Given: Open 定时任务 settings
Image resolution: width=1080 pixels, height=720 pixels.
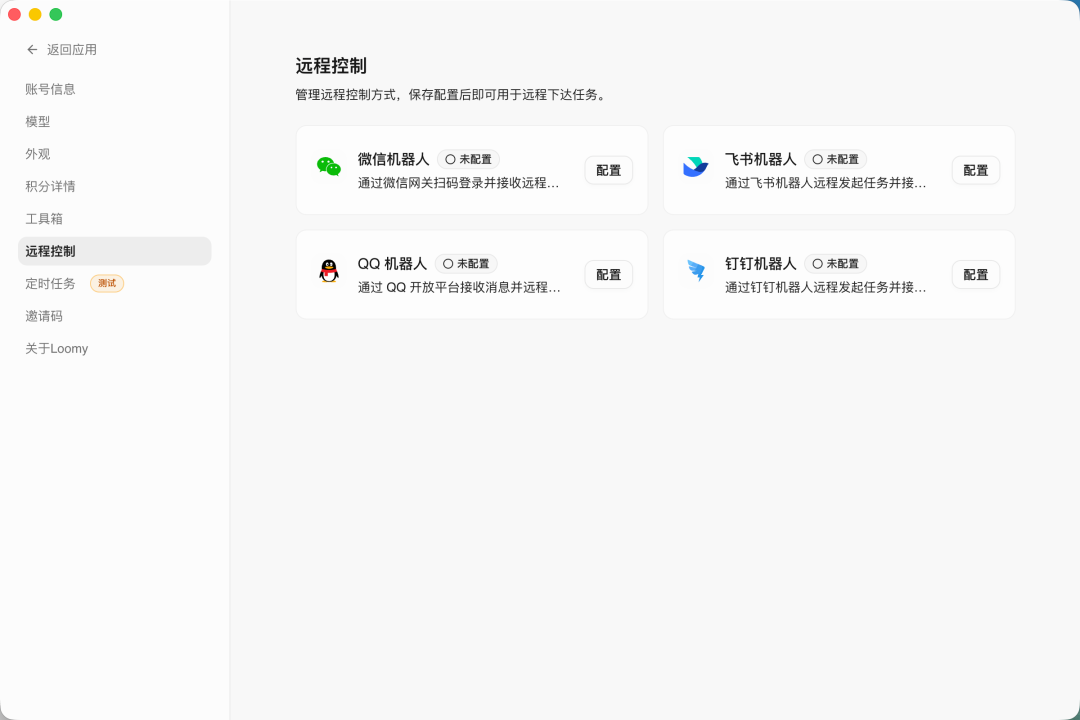Looking at the screenshot, I should [x=50, y=283].
